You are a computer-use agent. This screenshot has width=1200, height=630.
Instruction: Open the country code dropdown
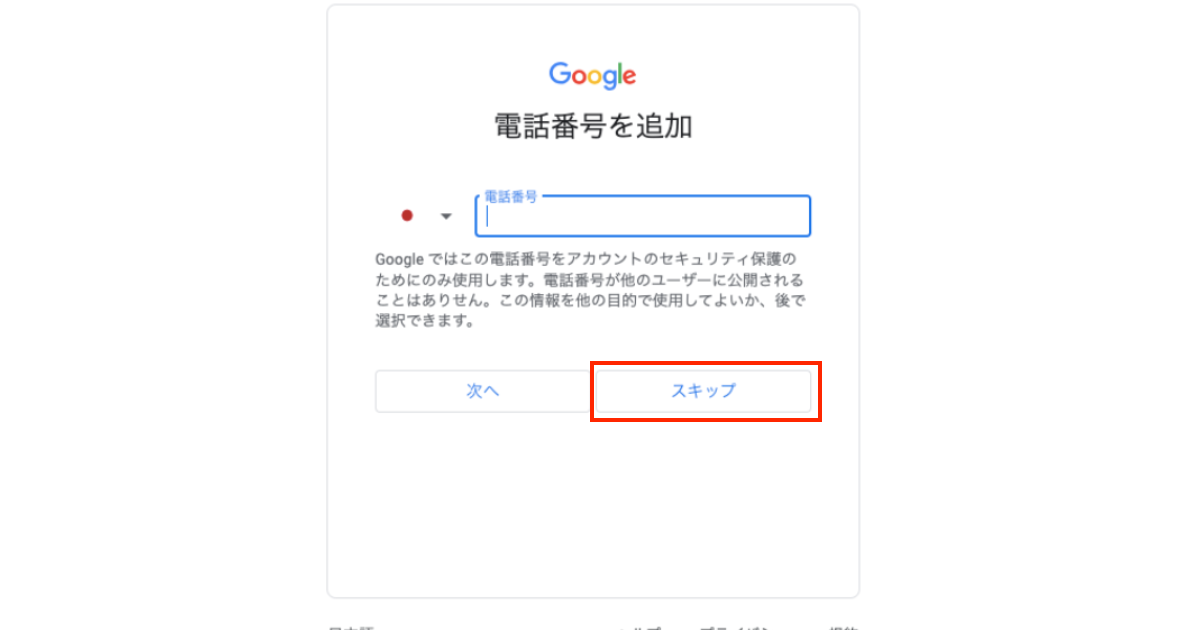427,216
